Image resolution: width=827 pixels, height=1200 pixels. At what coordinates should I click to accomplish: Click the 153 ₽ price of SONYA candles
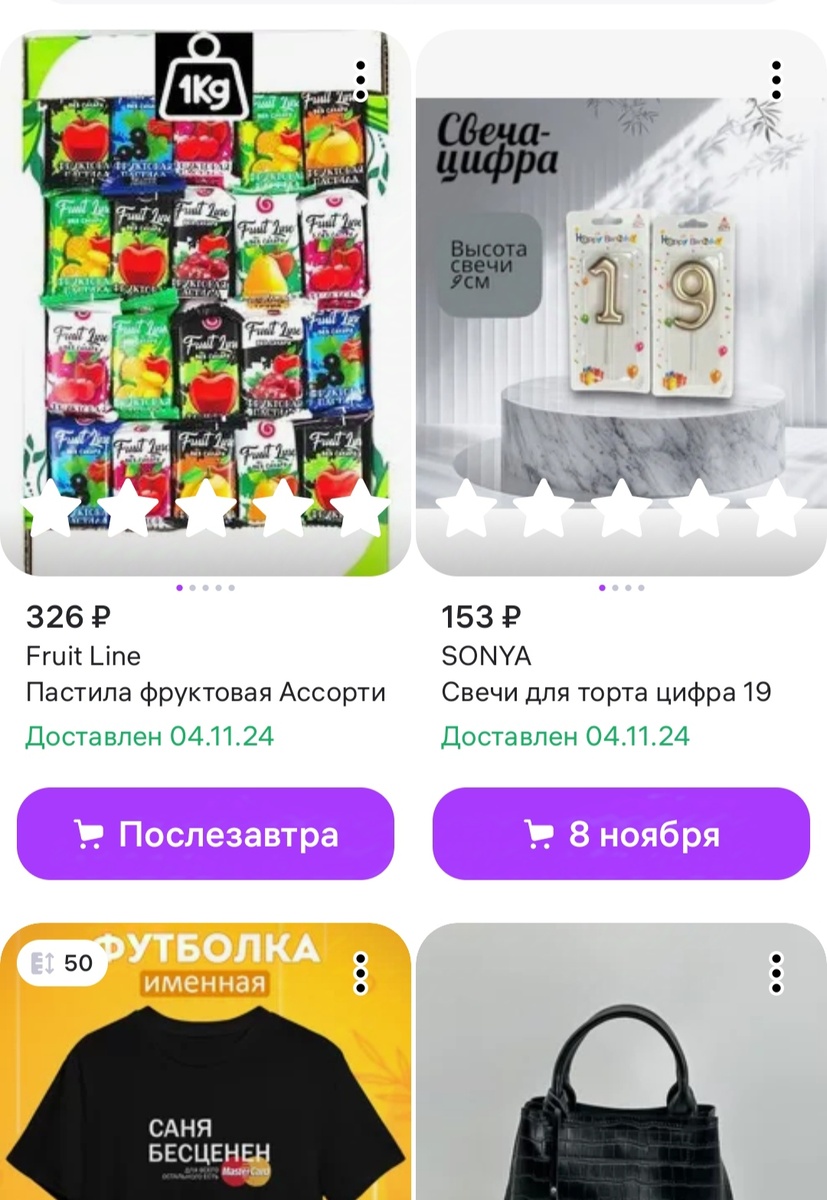pyautogui.click(x=478, y=618)
